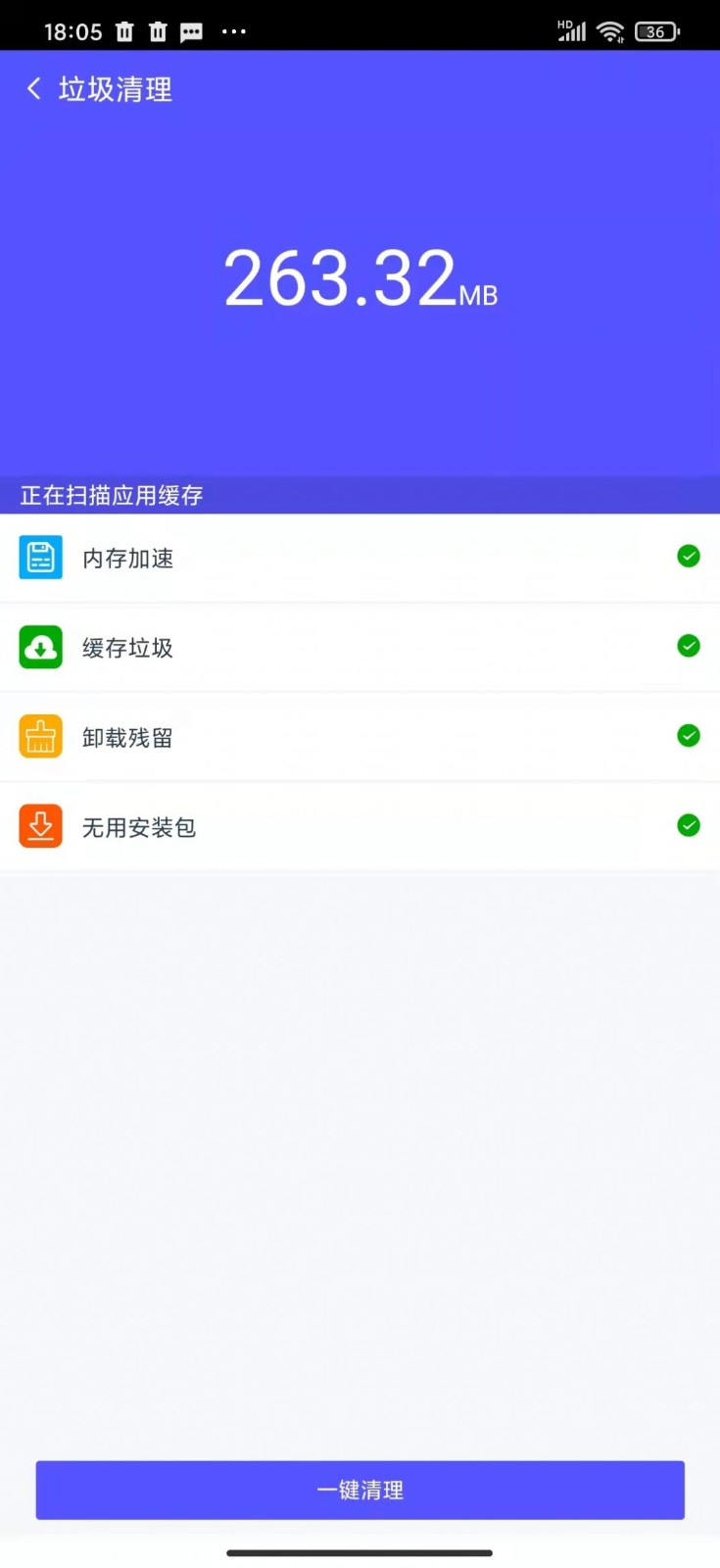Click the scanning progress banner 正在扫描应用缓存
The height and width of the screenshot is (1568, 720).
tap(360, 495)
